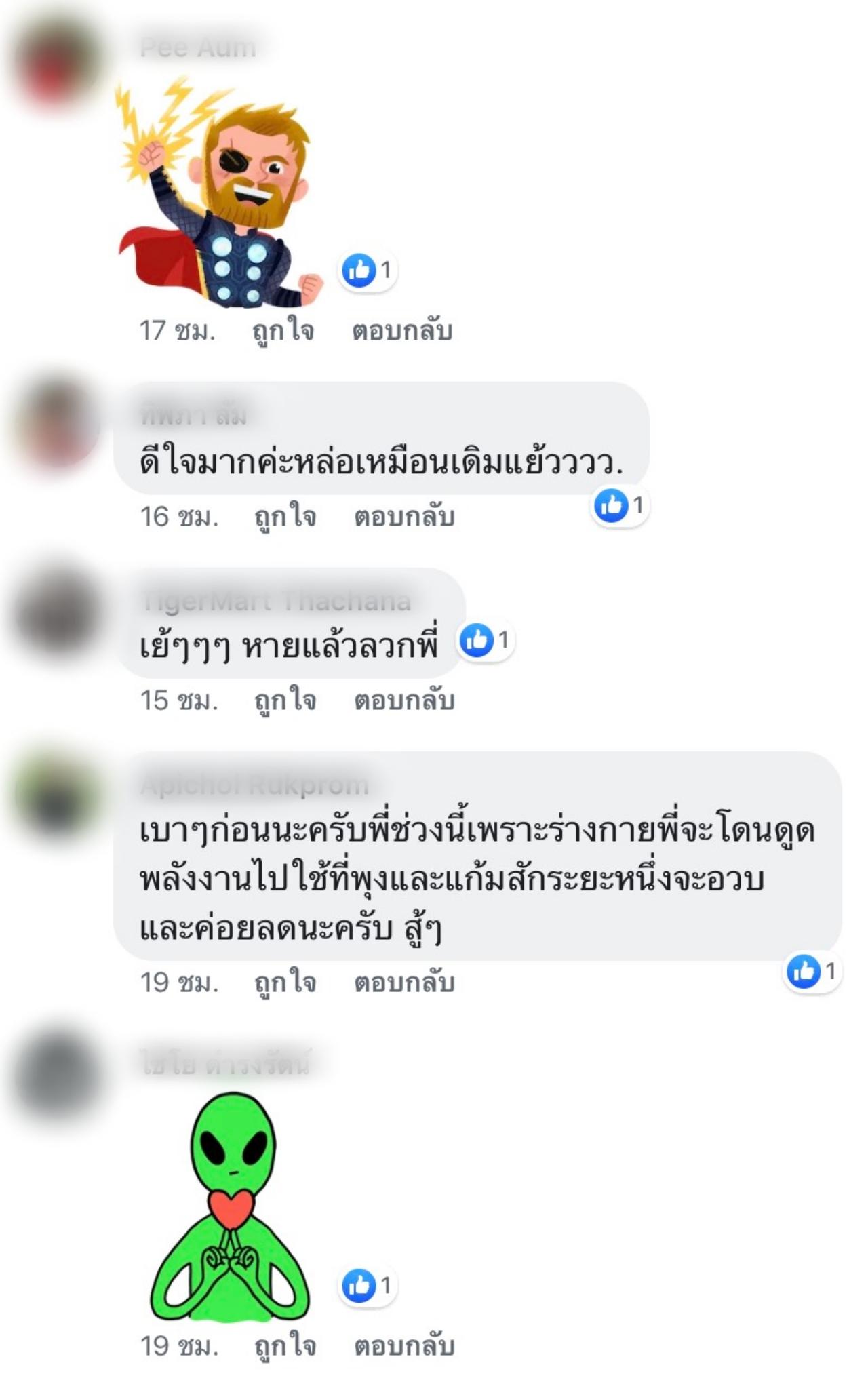The height and width of the screenshot is (1382, 868).
Task: Like the long comment starting with เบาๆก่อนนะครับ
Action: pyautogui.click(x=285, y=983)
